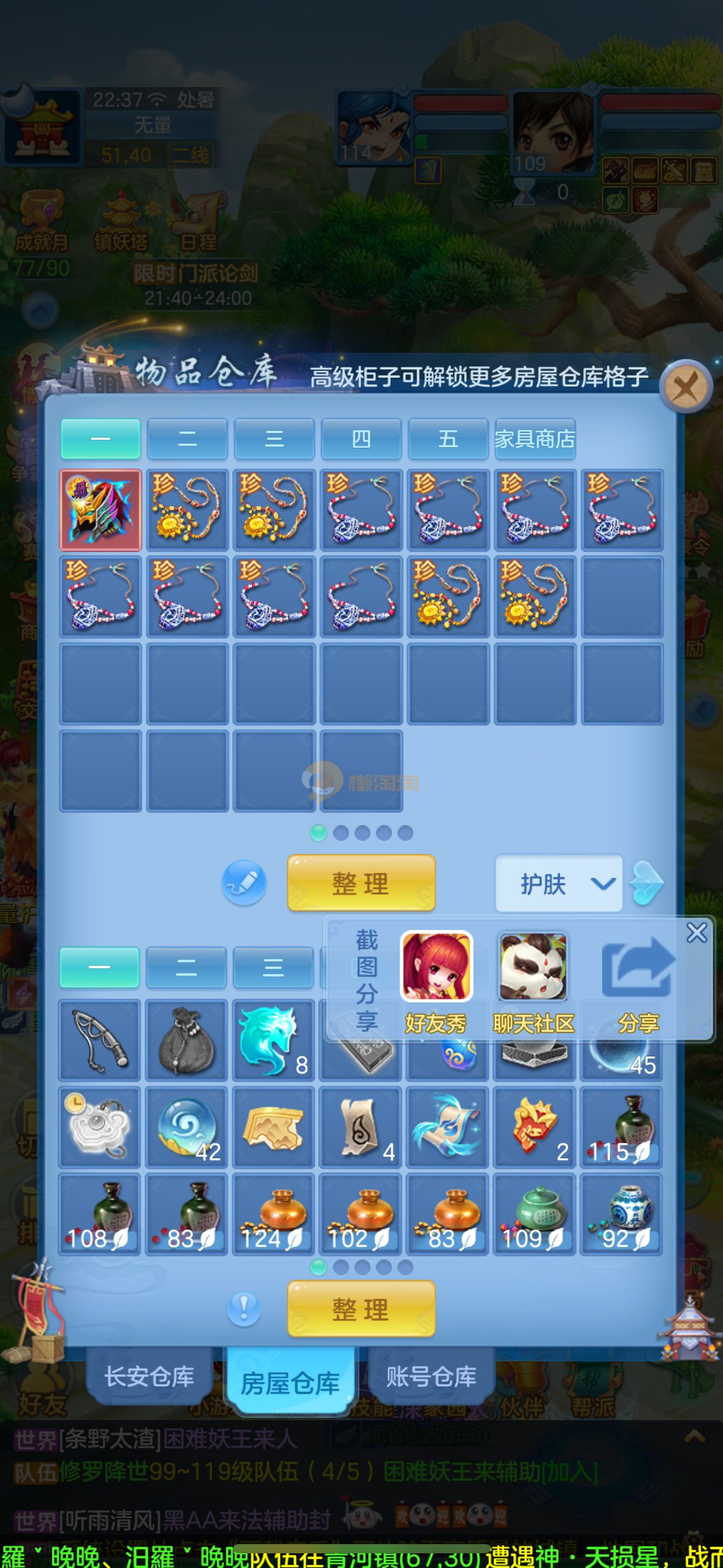Open the 护肤 dropdown filter
Image resolution: width=723 pixels, height=1568 pixels.
click(x=559, y=883)
